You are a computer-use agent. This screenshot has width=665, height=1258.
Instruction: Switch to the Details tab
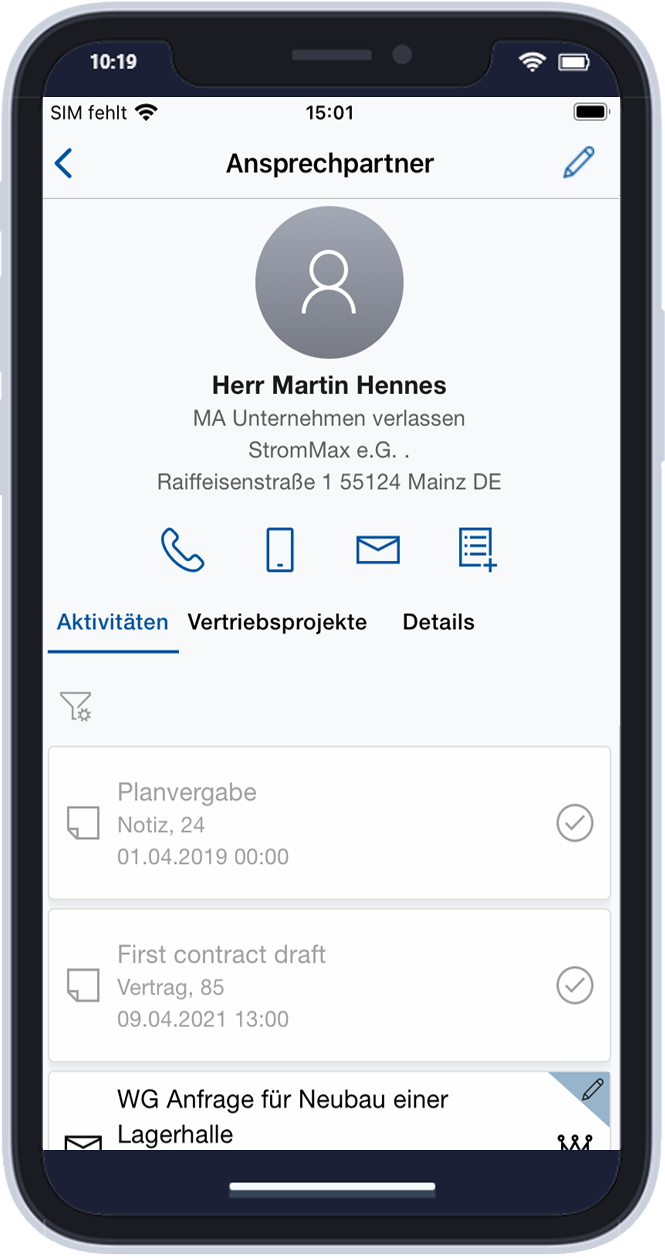(x=438, y=622)
